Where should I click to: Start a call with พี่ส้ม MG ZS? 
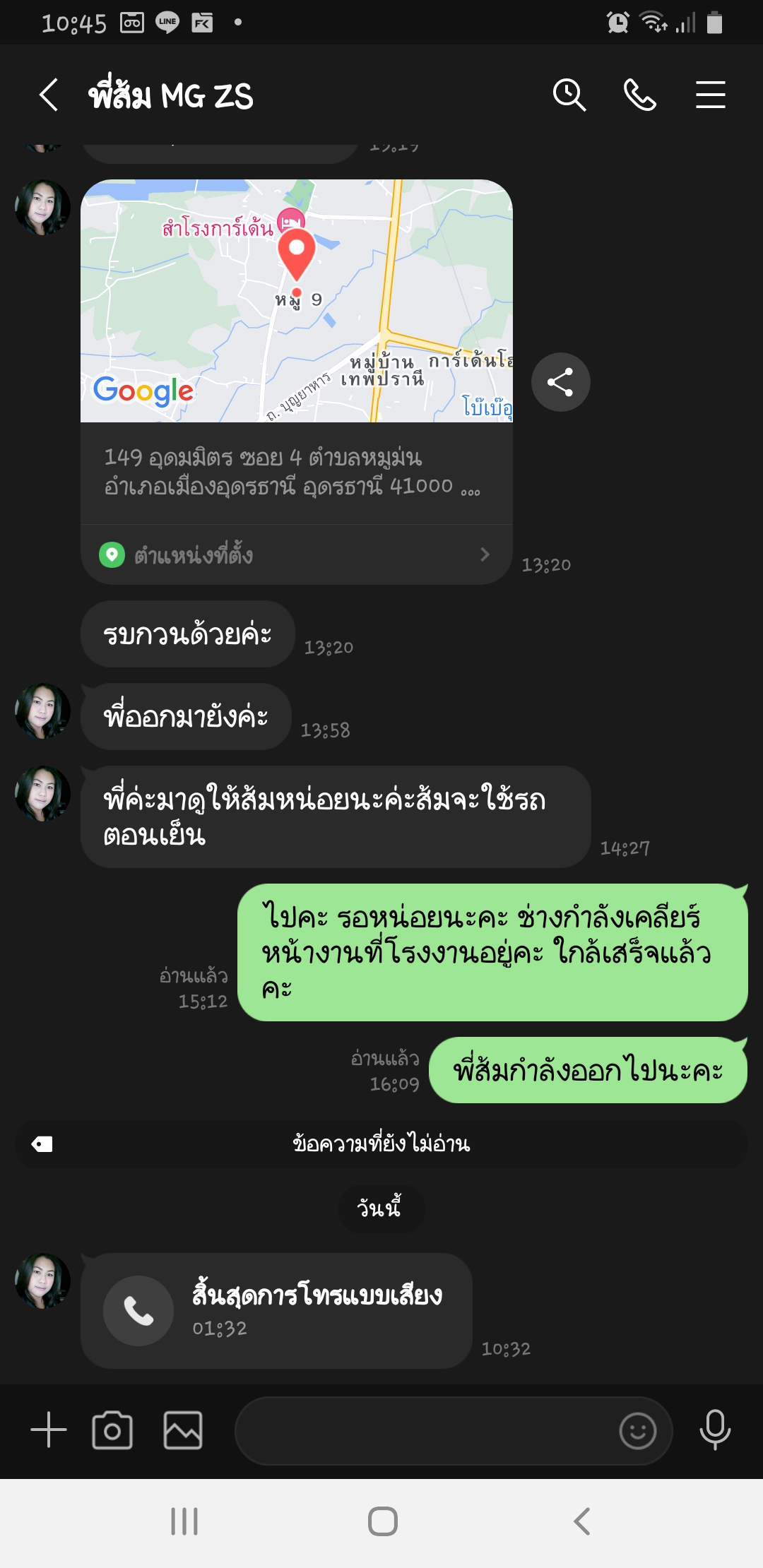click(640, 95)
